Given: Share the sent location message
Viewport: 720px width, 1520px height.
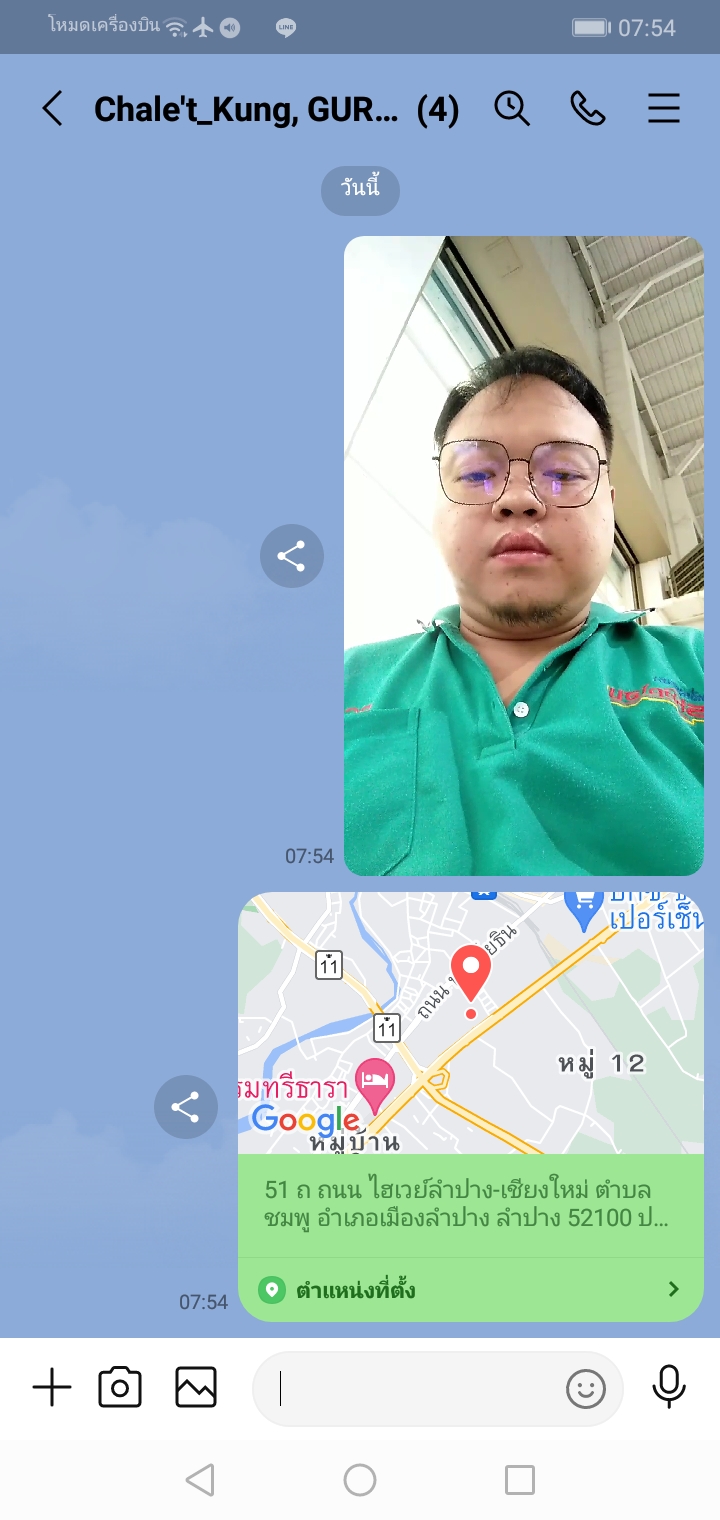Looking at the screenshot, I should tap(185, 1107).
